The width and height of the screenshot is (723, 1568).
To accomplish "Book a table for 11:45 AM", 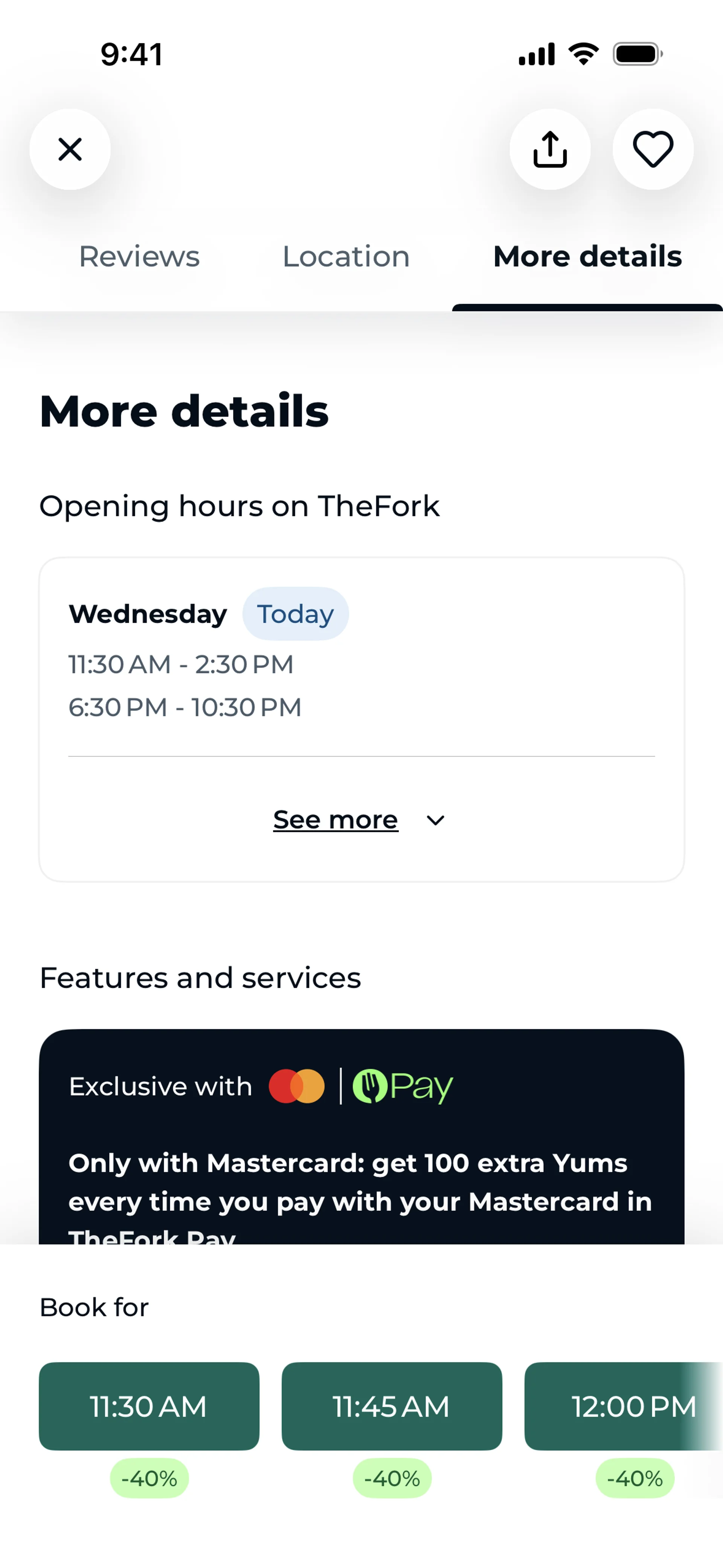I will [391, 1406].
